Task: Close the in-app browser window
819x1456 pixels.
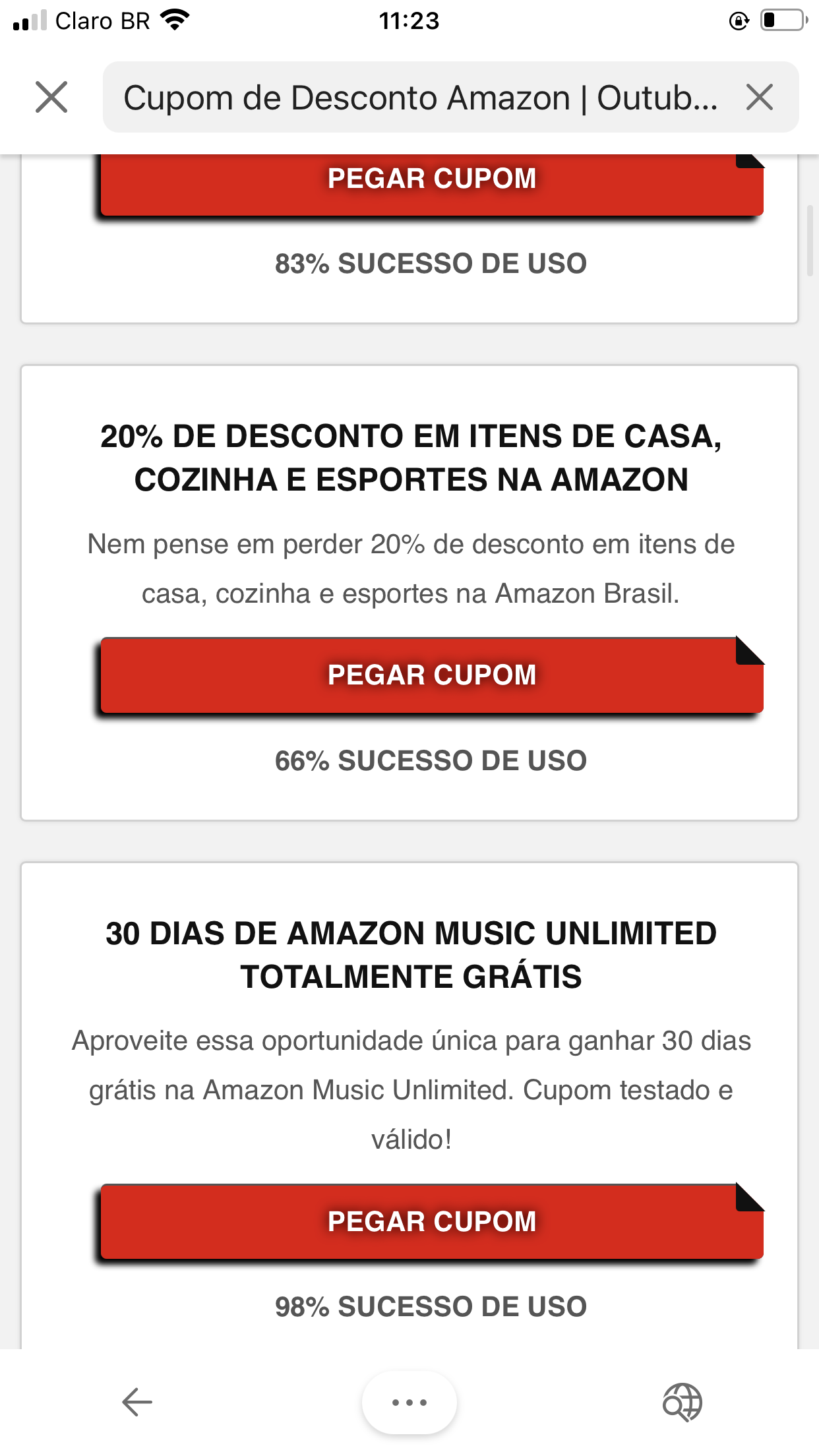Action: tap(51, 98)
